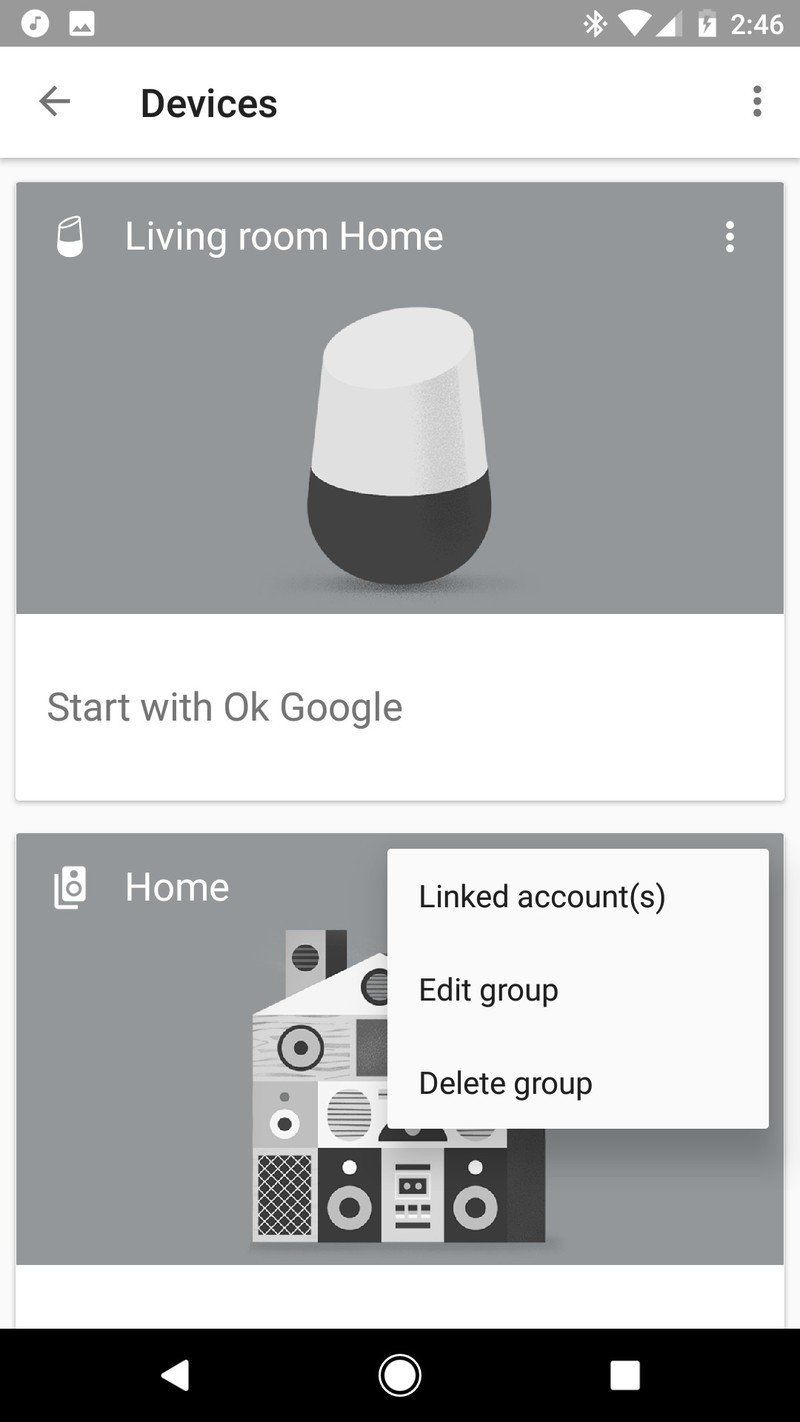
Task: Select Delete group for the Home group
Action: click(505, 1082)
